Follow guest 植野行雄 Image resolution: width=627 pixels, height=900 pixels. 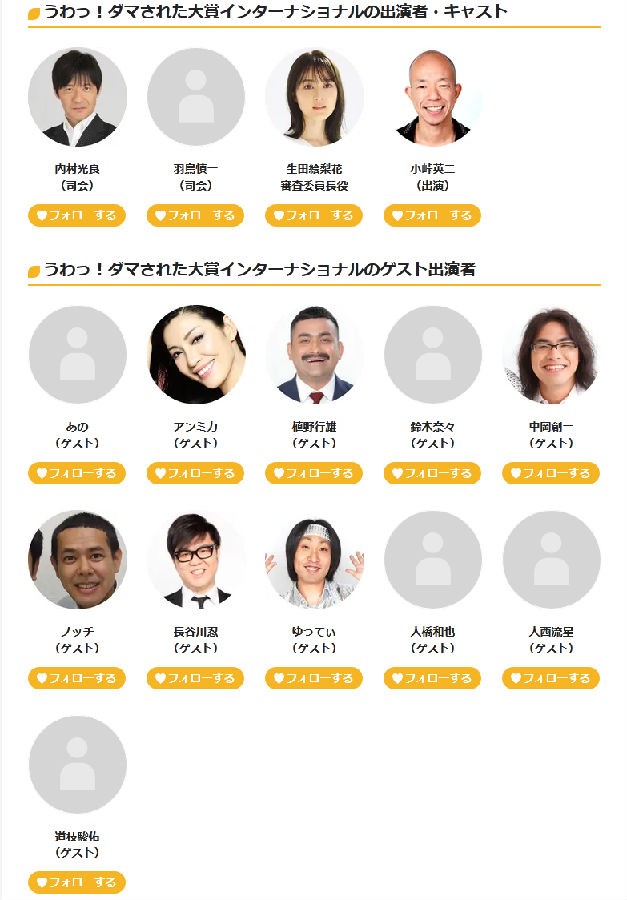tap(314, 473)
